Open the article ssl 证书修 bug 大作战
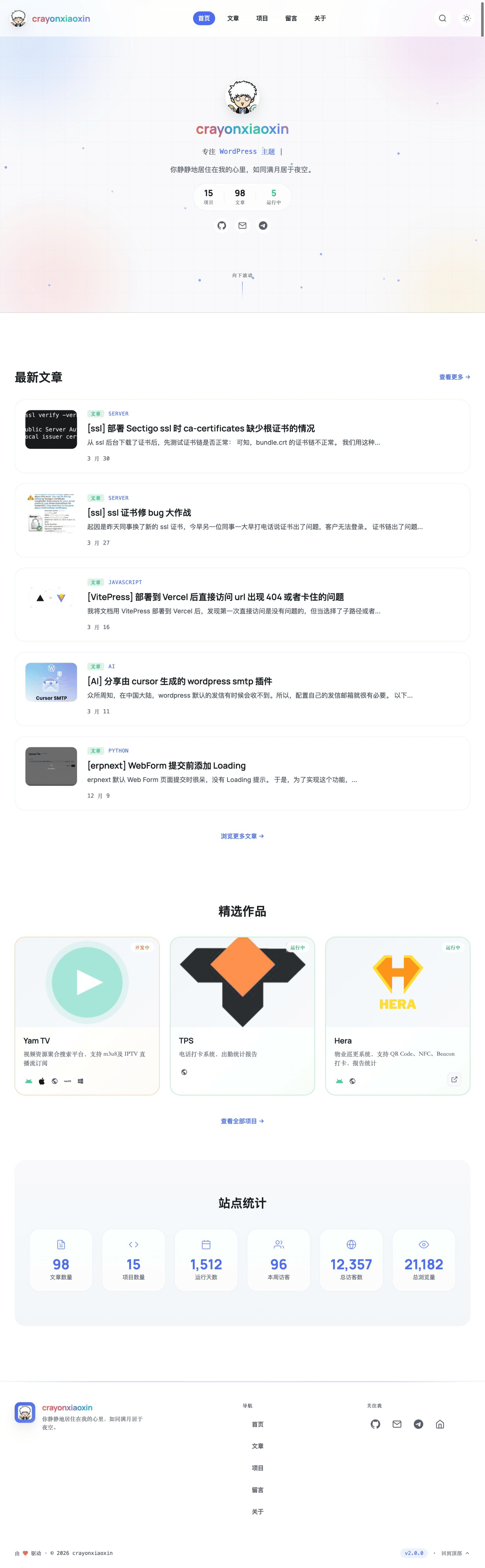Viewport: 485px width, 1568px height. tap(242, 521)
